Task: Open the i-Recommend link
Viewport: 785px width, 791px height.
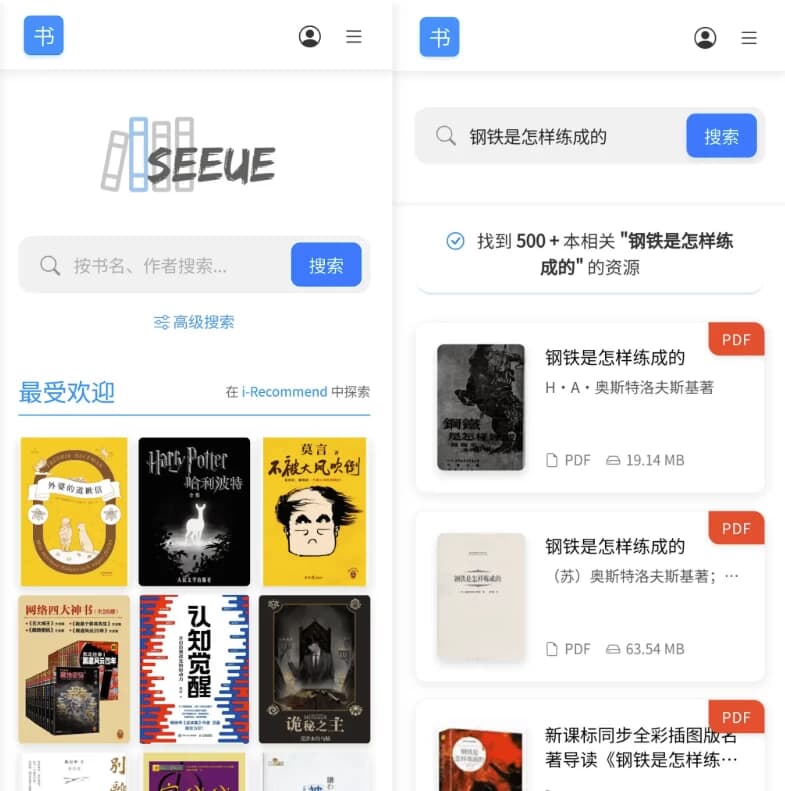Action: click(x=284, y=392)
